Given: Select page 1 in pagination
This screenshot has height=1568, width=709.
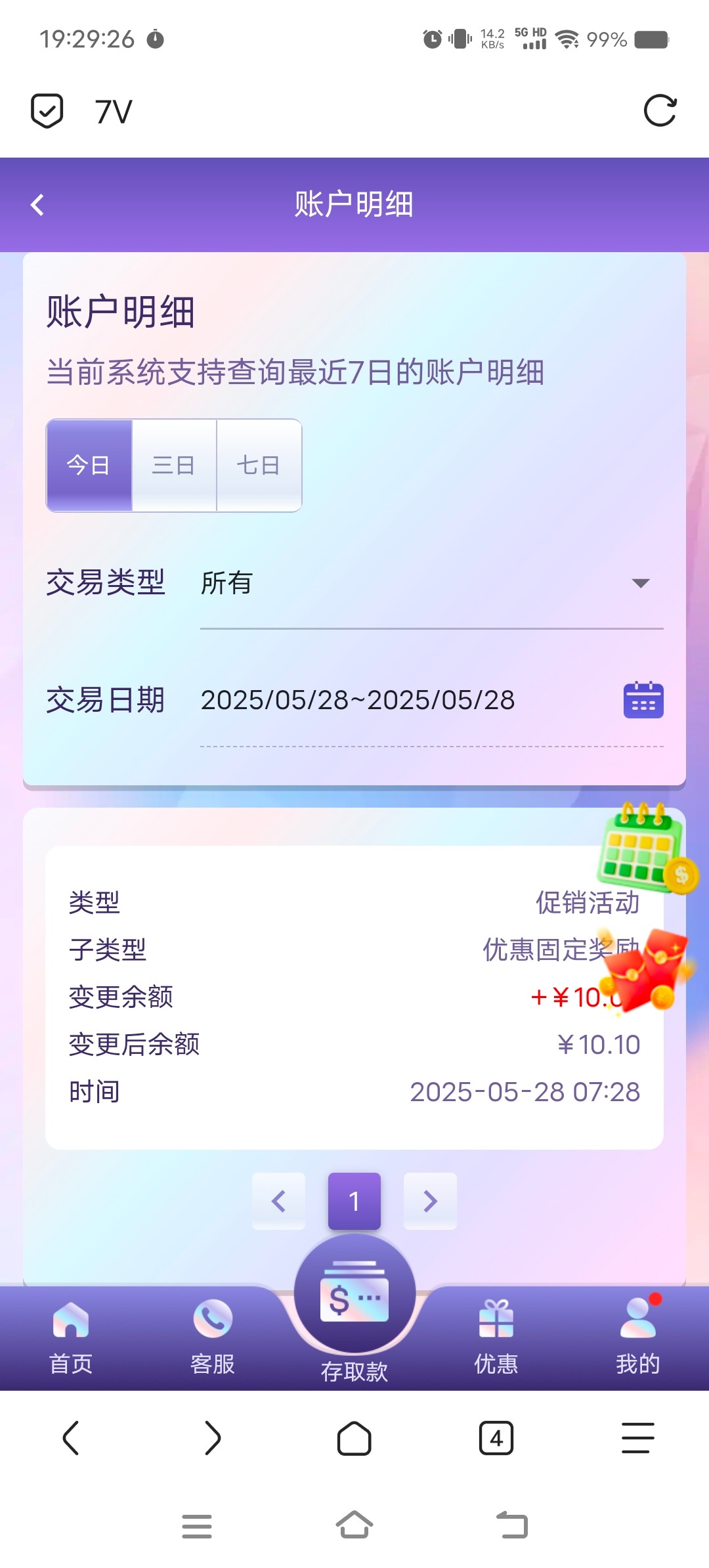Looking at the screenshot, I should click(x=354, y=1201).
